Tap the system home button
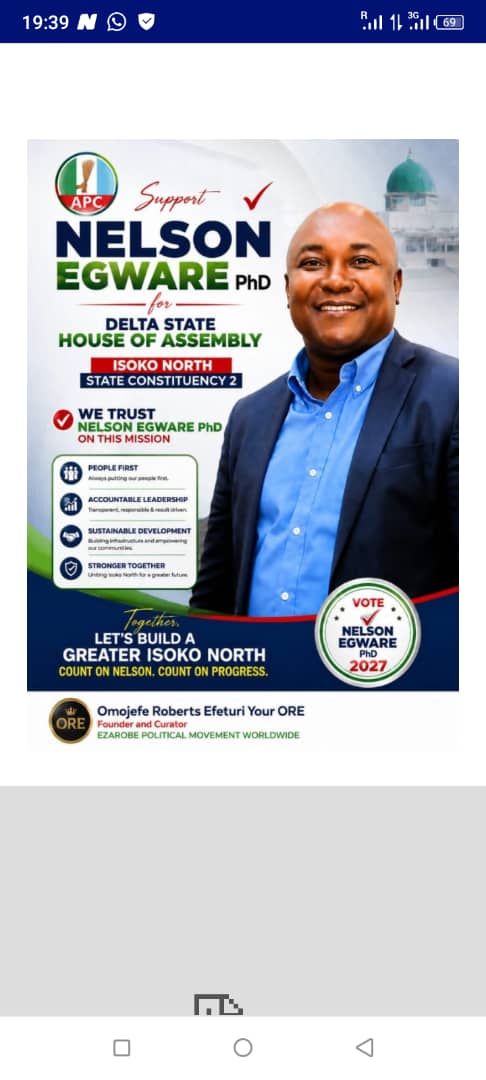The height and width of the screenshot is (1080, 486). pyautogui.click(x=243, y=1048)
